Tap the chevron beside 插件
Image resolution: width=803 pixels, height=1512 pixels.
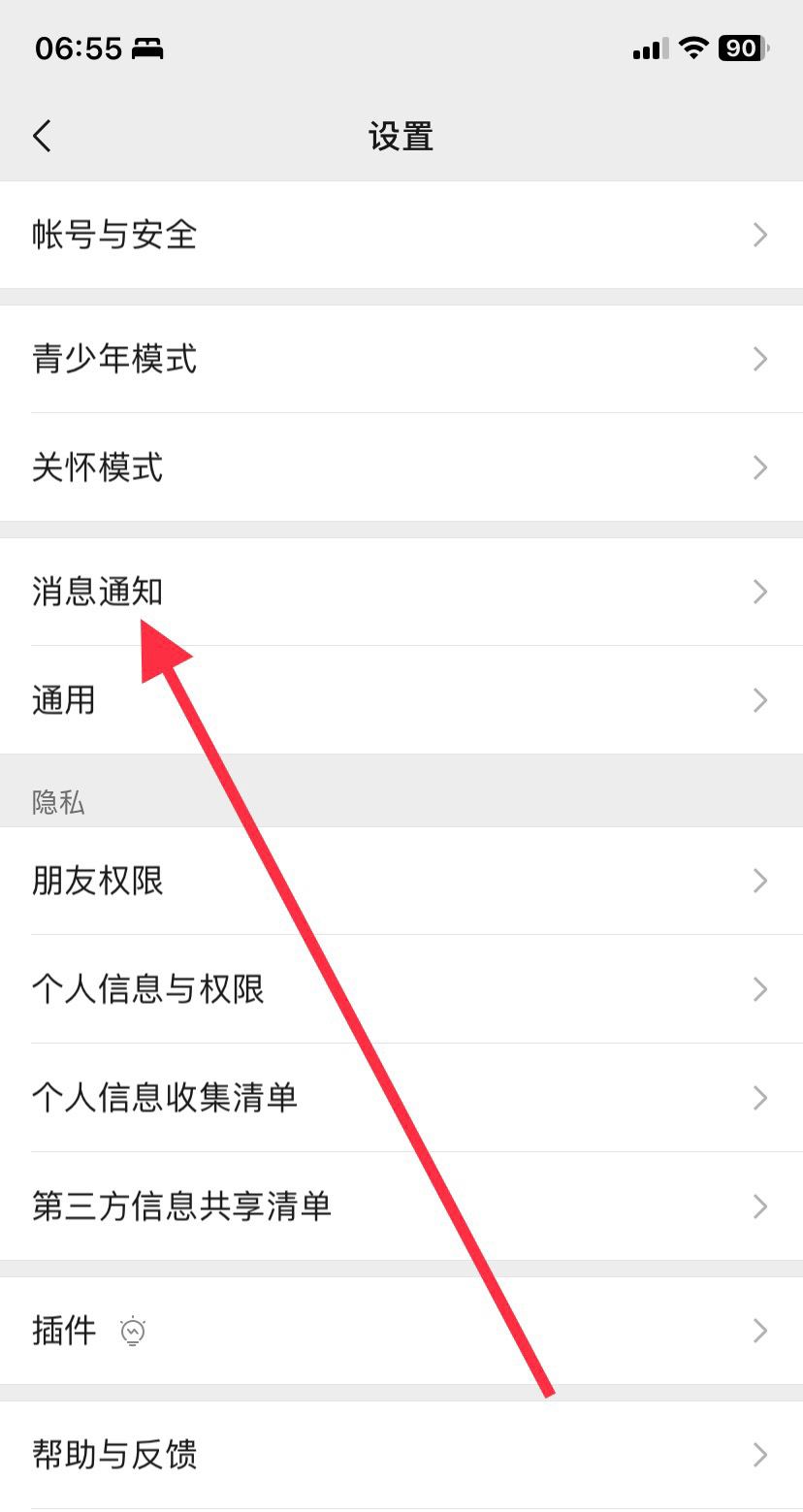point(760,1331)
